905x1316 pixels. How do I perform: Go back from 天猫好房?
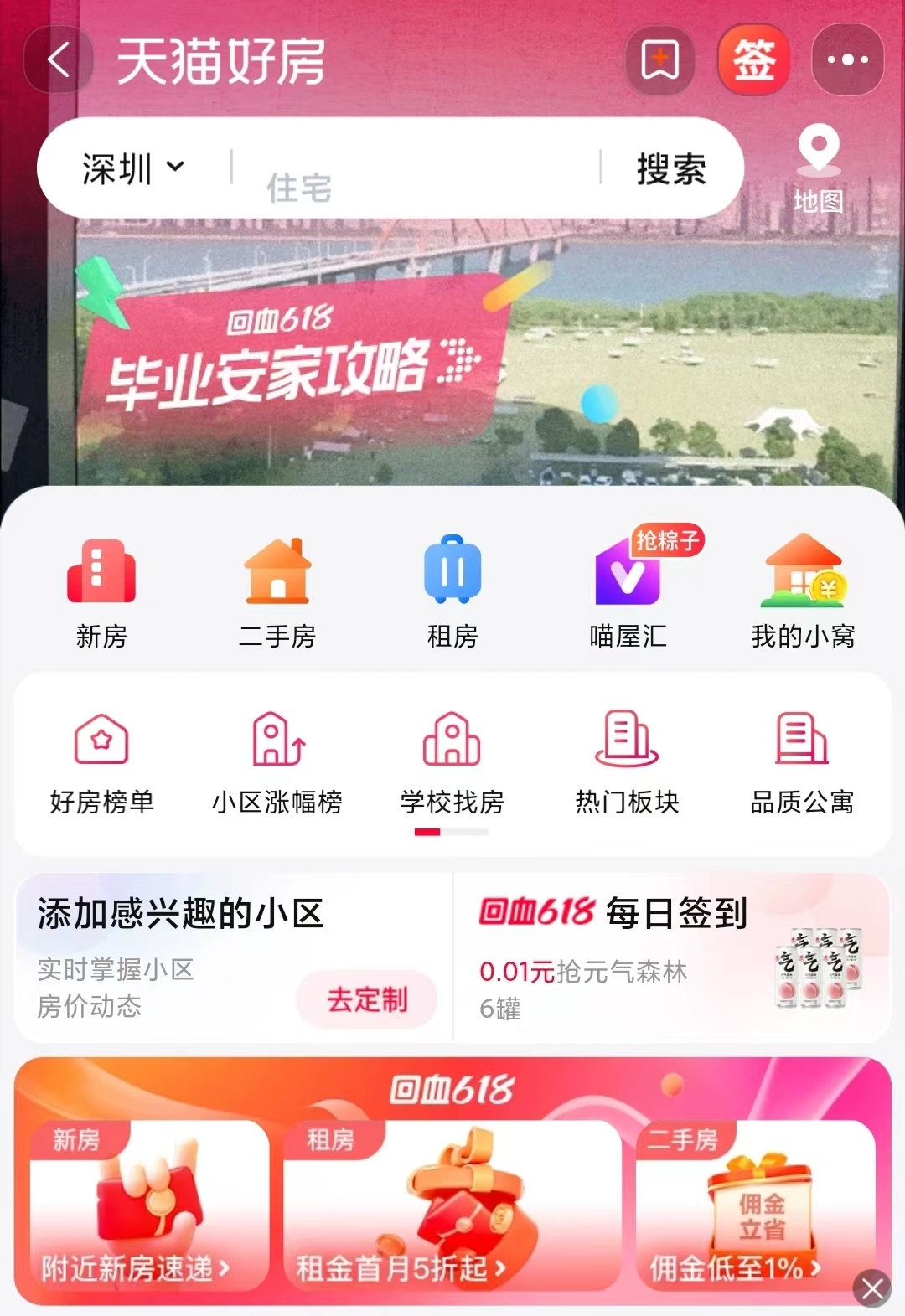pyautogui.click(x=58, y=60)
